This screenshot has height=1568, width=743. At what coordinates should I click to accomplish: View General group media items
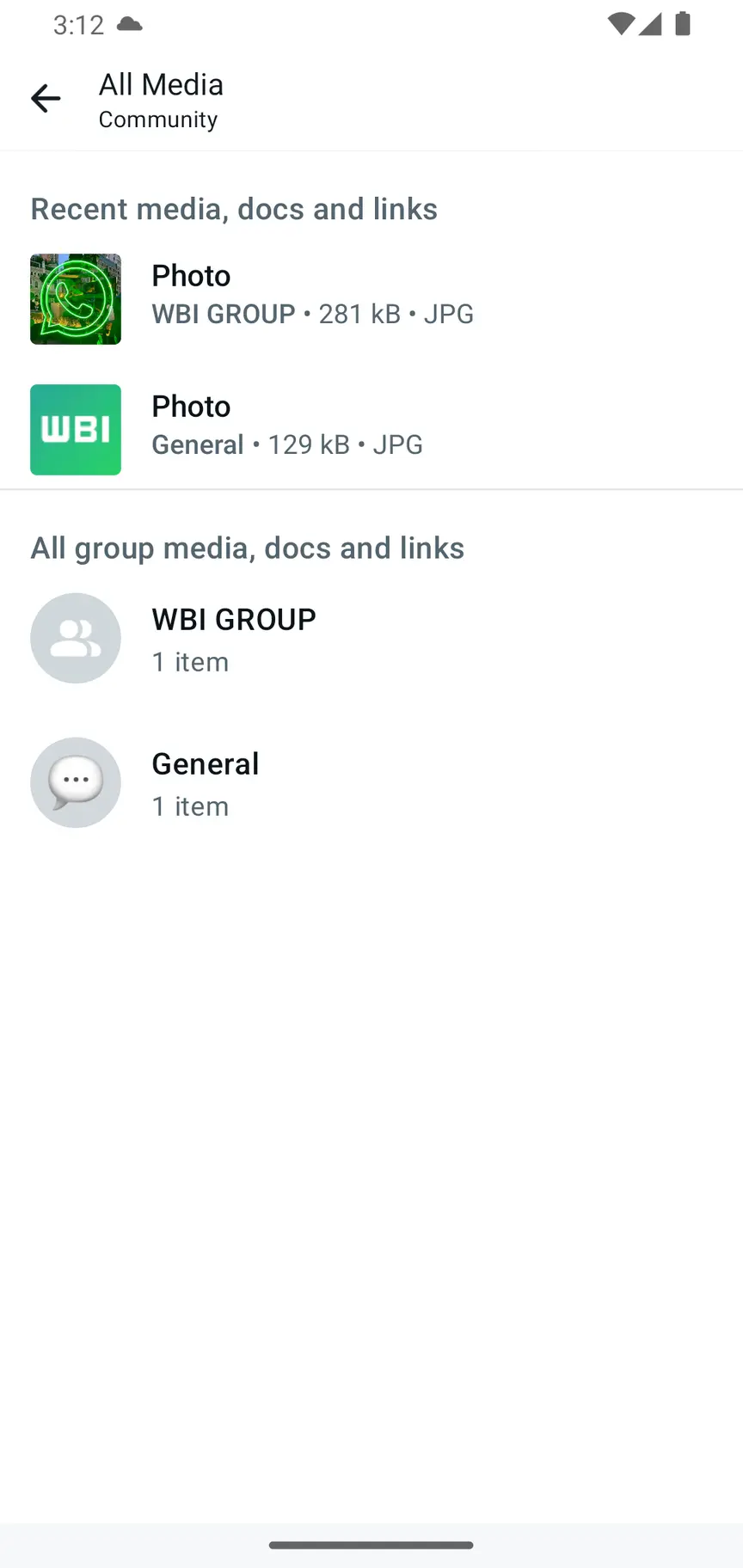point(206,783)
